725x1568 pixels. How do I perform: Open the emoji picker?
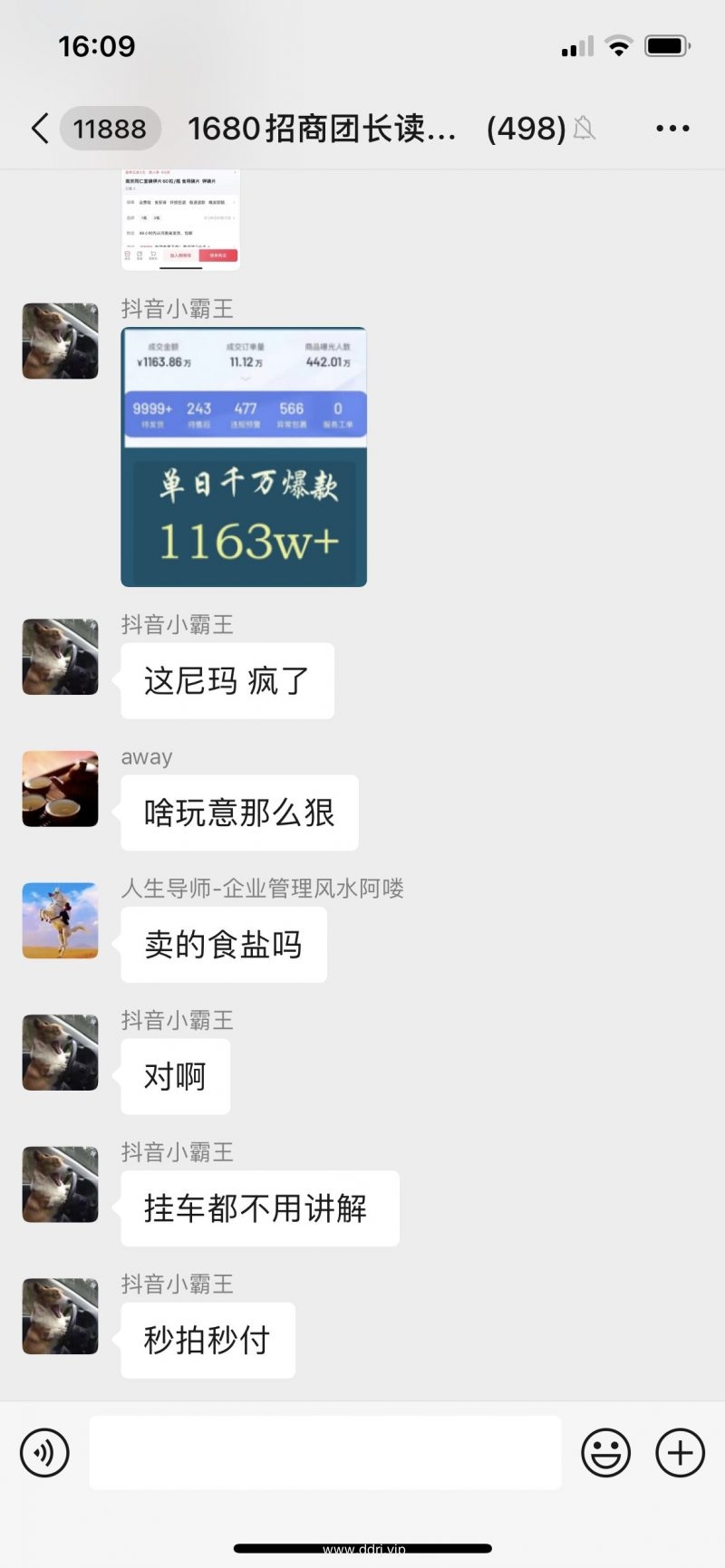[x=605, y=1453]
